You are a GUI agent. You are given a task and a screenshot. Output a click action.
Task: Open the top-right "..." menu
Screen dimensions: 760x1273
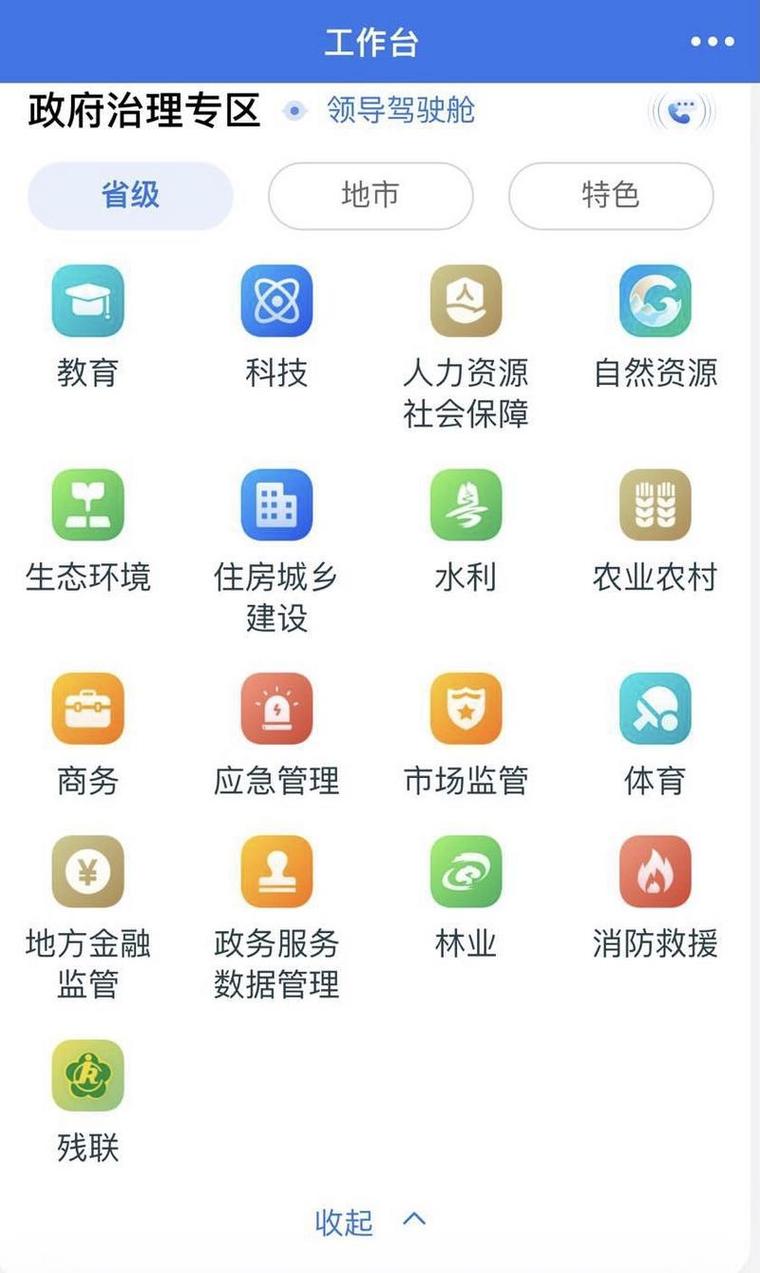tap(713, 41)
